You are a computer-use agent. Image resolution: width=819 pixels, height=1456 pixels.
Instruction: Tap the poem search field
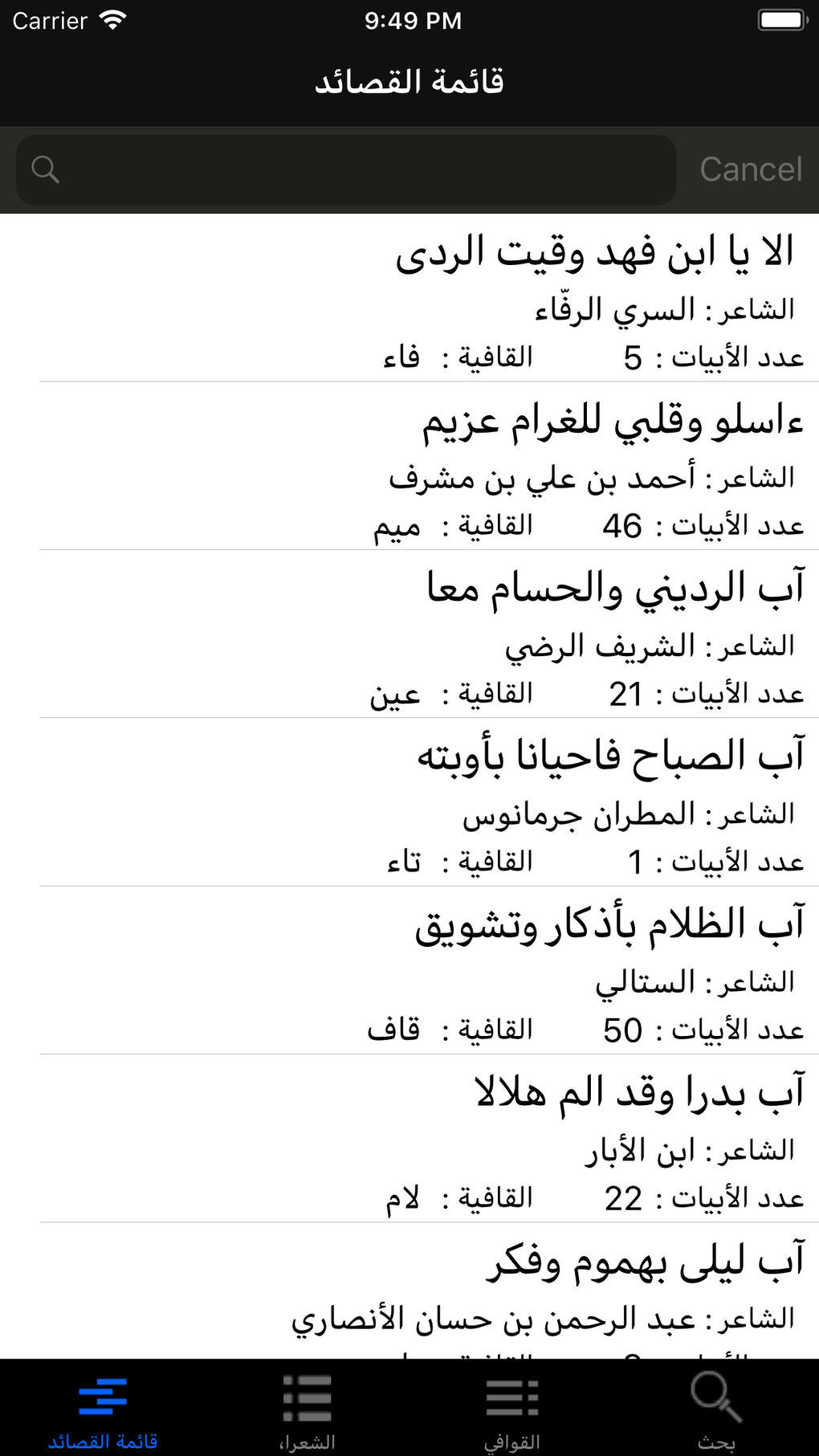pos(345,169)
